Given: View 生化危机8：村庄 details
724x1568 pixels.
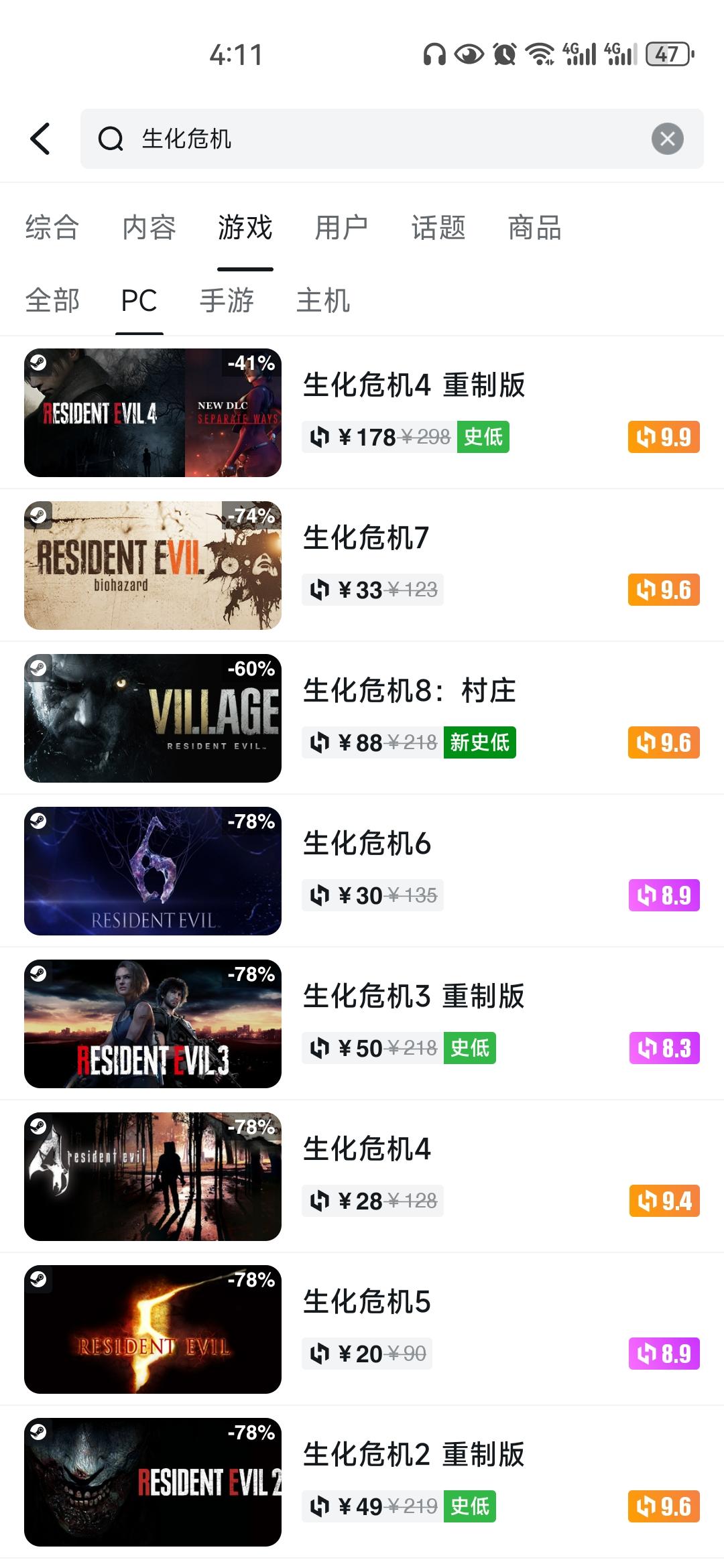Looking at the screenshot, I should click(x=409, y=691).
